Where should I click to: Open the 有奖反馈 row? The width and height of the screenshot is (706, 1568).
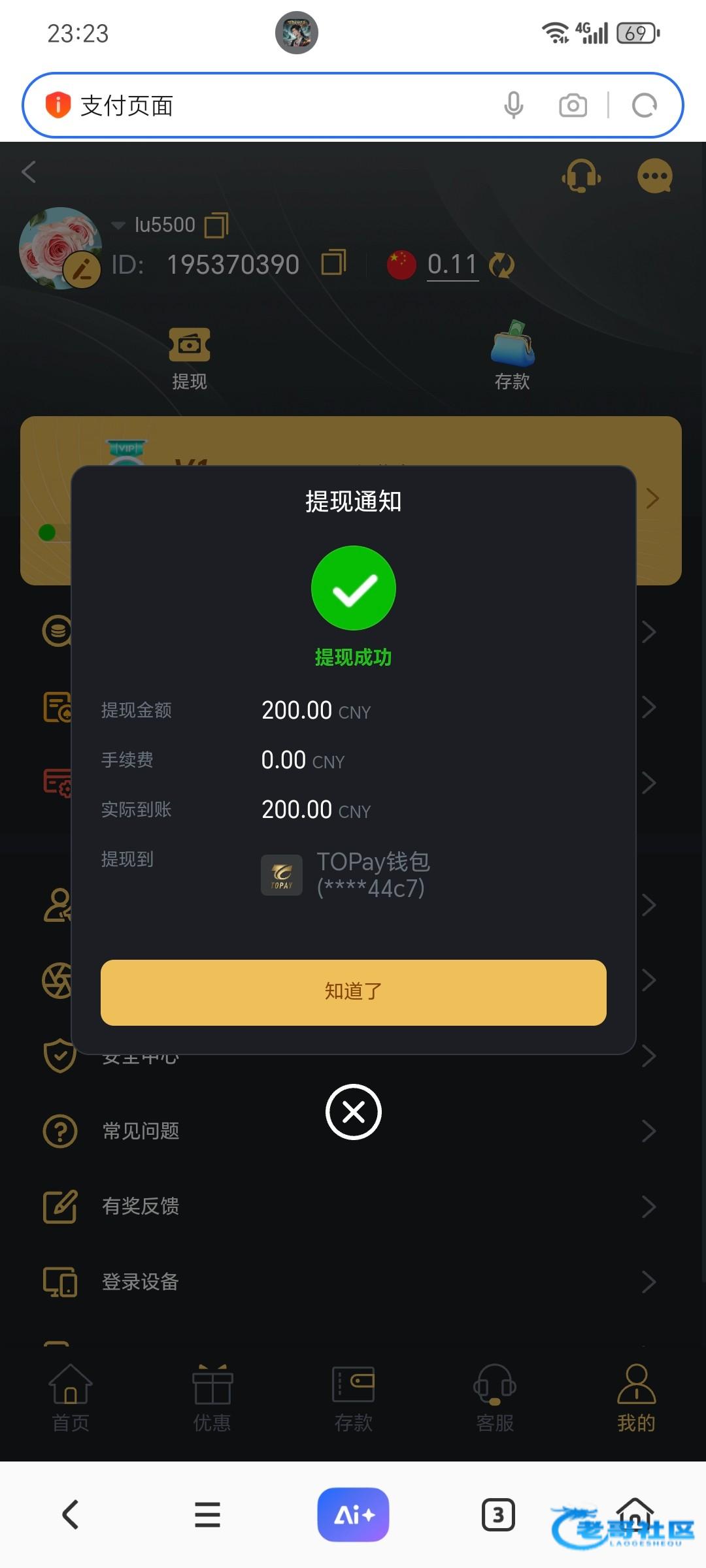coord(353,1206)
